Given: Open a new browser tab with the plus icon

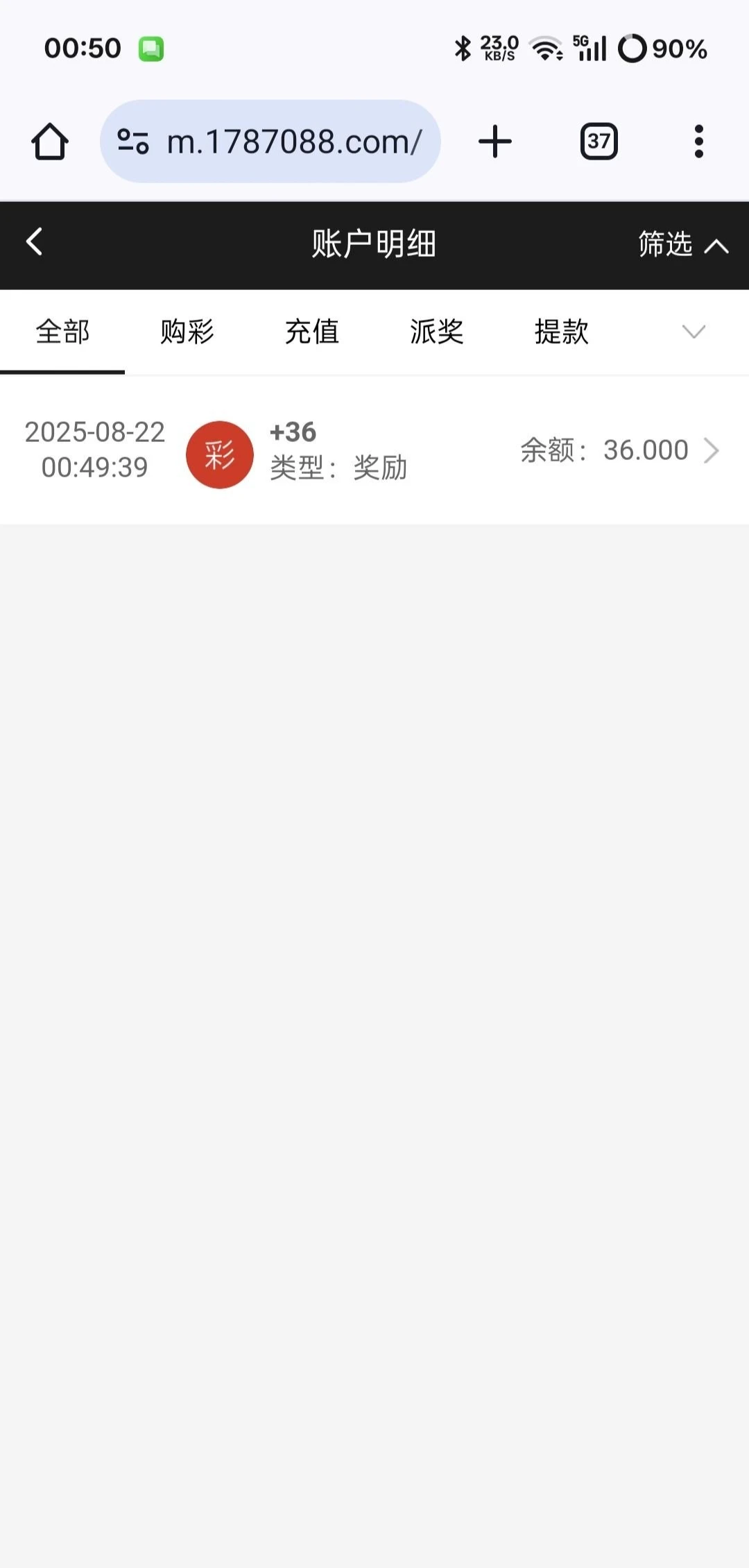Looking at the screenshot, I should [494, 141].
